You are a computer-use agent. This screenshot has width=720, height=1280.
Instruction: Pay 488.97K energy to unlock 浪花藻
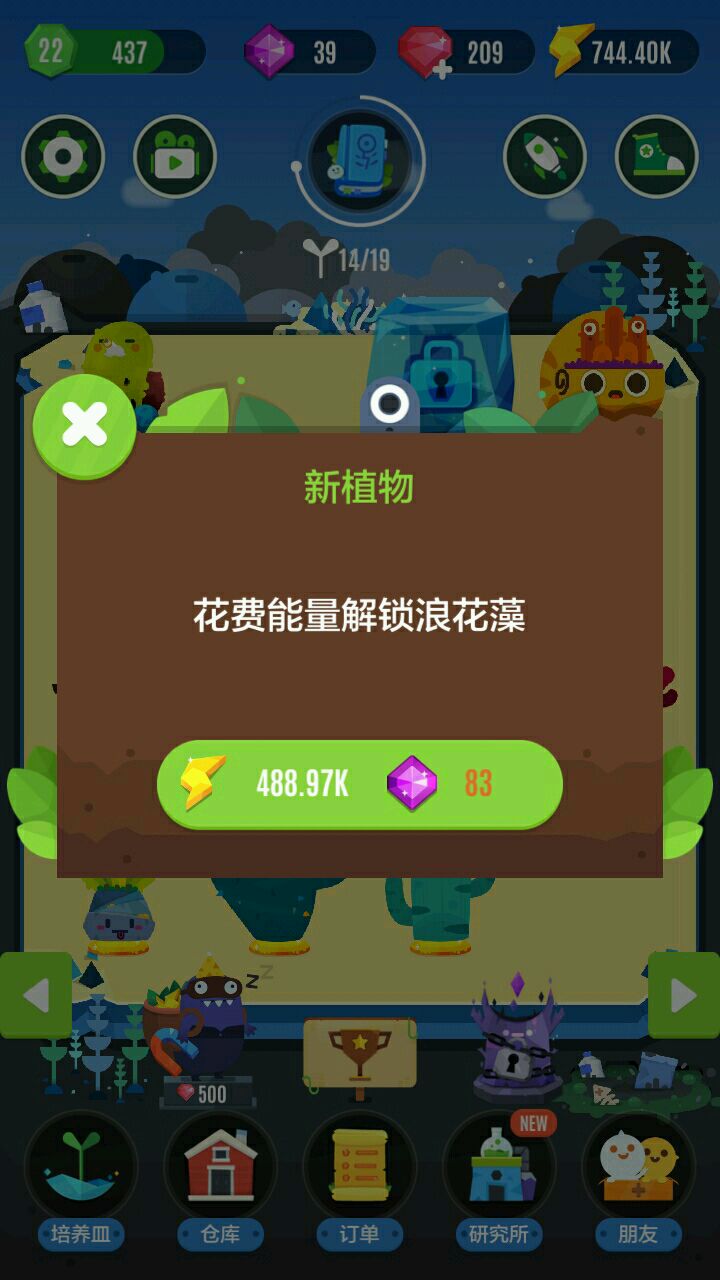[x=359, y=785]
